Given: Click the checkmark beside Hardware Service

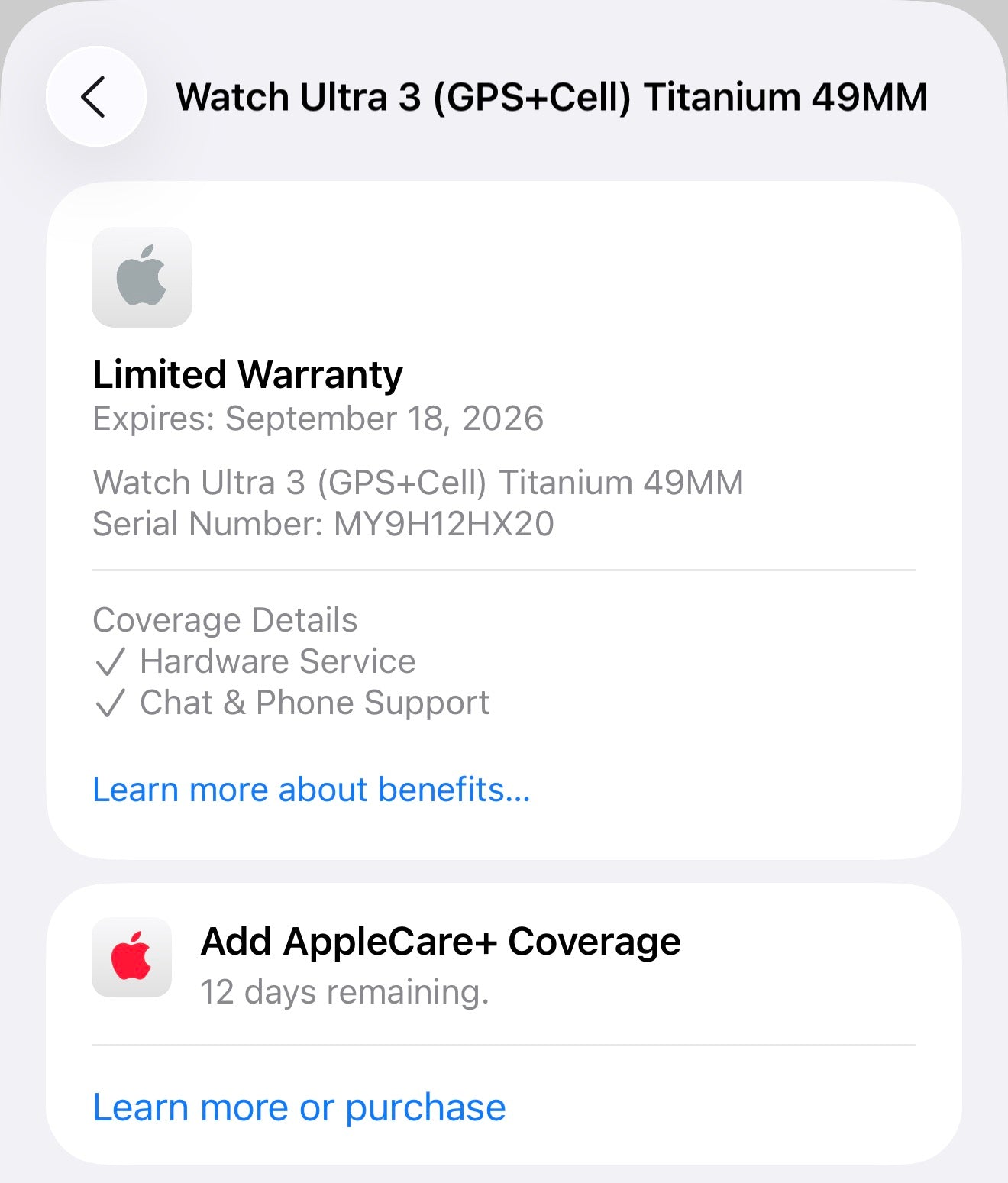Looking at the screenshot, I should click(x=111, y=661).
